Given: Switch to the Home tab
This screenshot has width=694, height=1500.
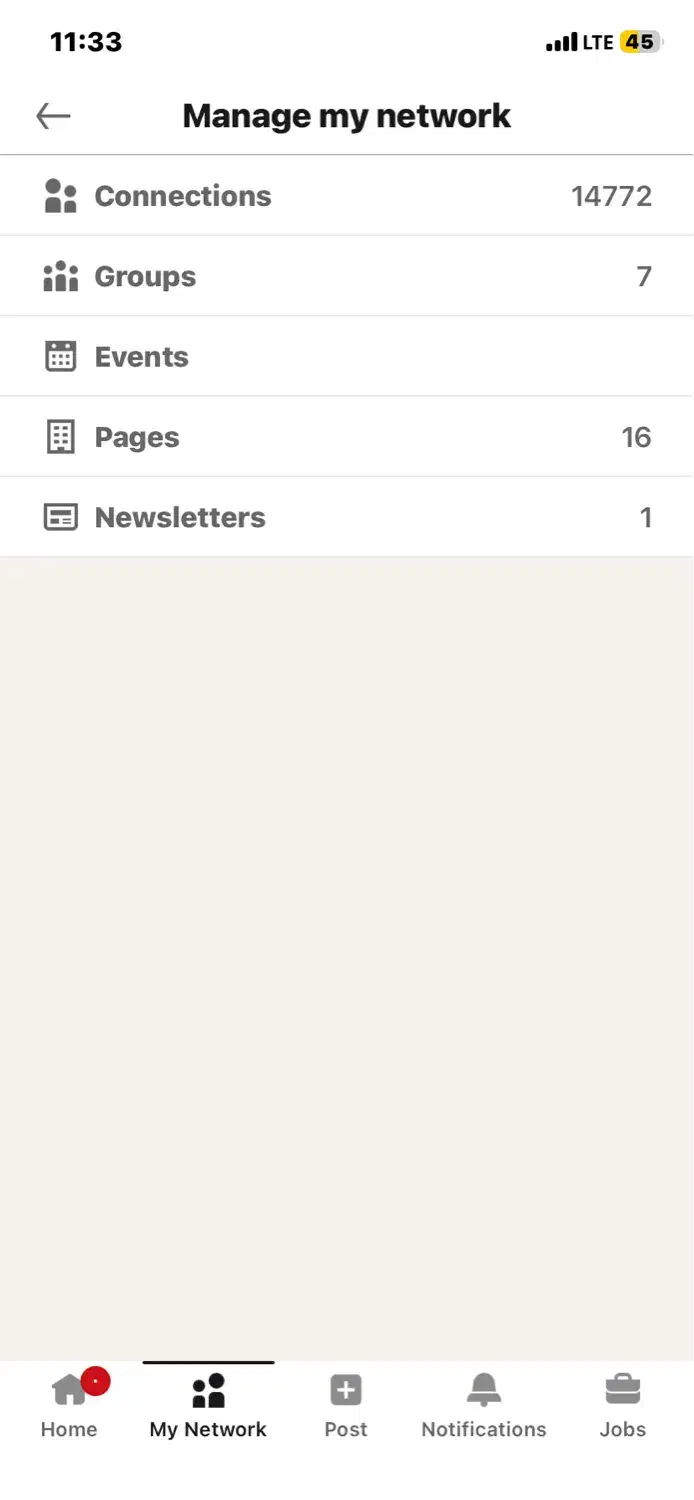Looking at the screenshot, I should pos(69,1404).
